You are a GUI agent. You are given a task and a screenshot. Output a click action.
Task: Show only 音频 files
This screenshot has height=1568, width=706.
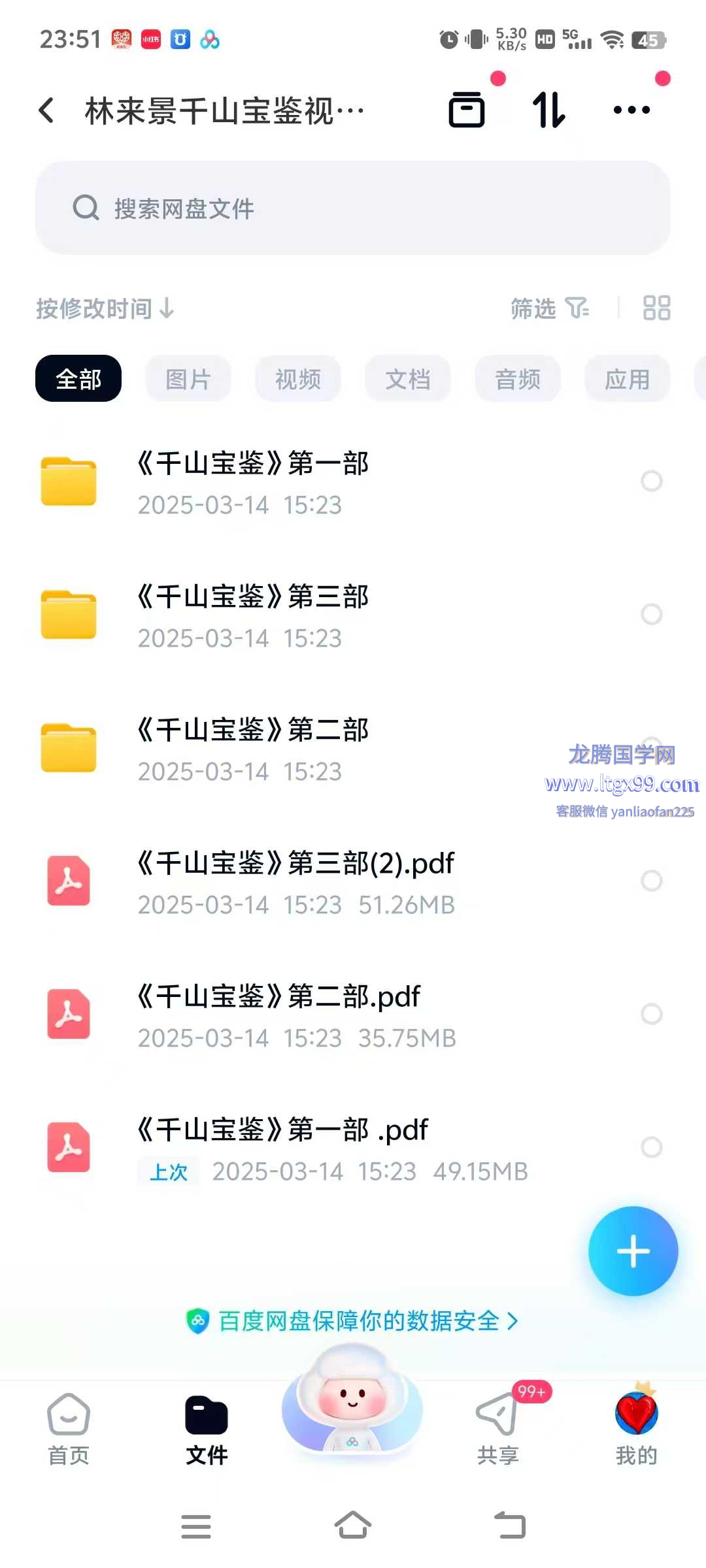point(518,379)
